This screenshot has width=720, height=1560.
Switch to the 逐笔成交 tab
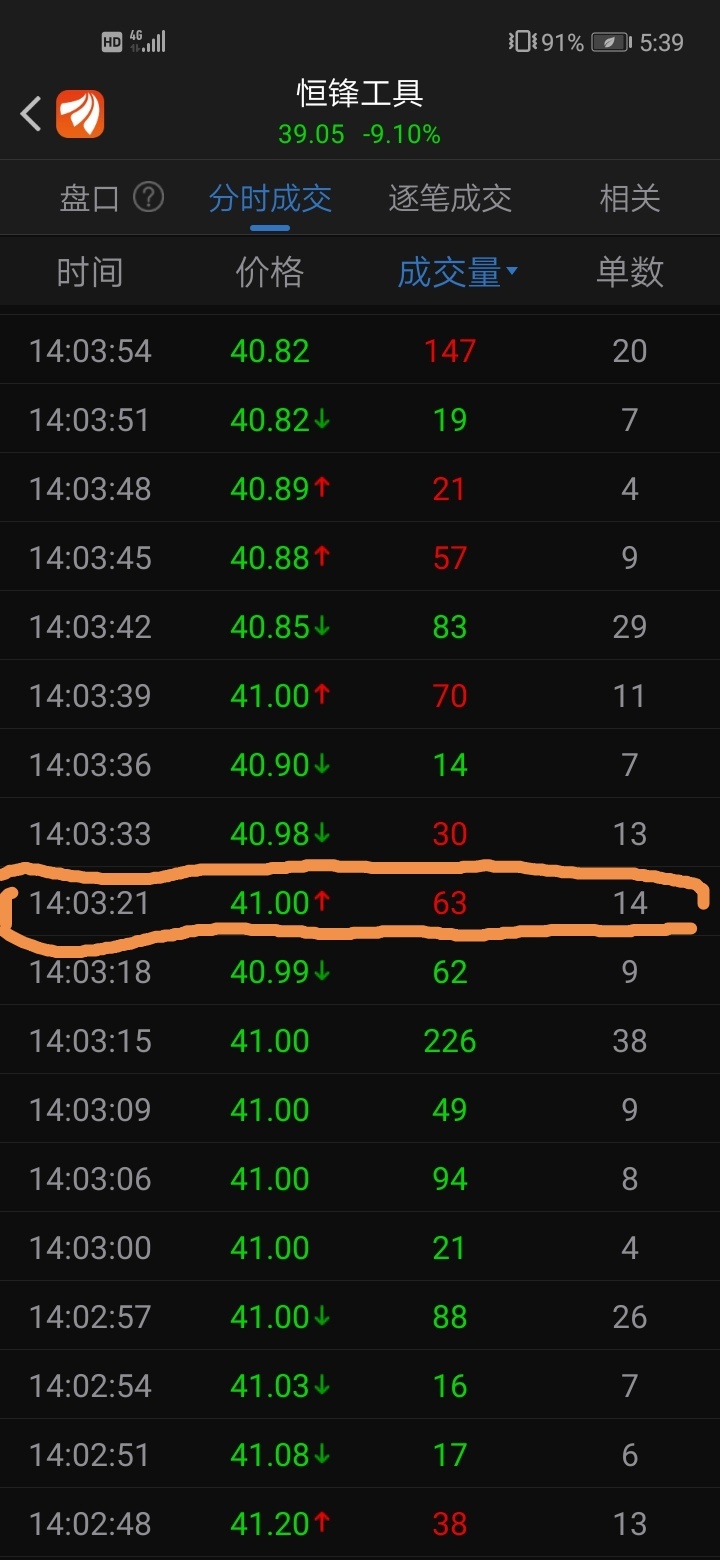pyautogui.click(x=450, y=198)
